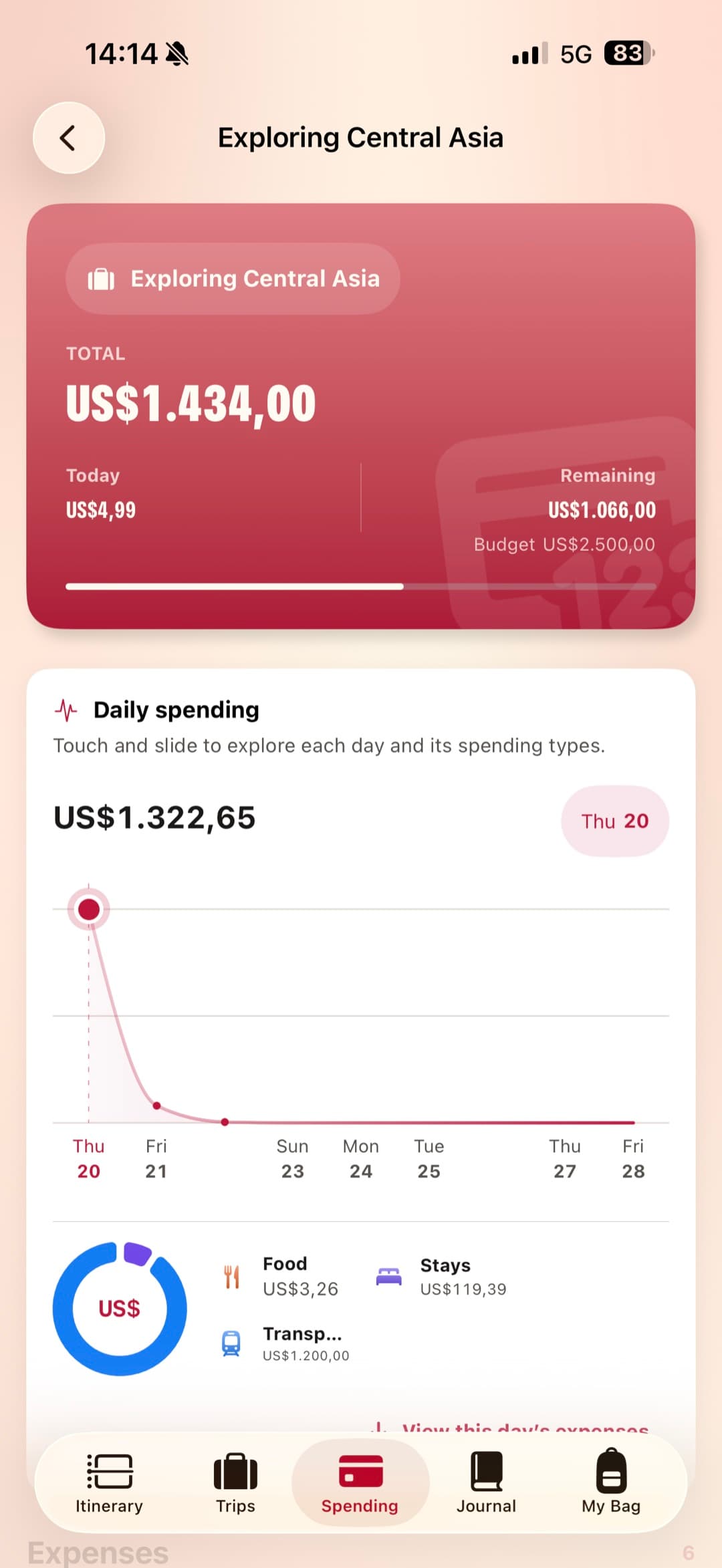Select Sun 23 on the spending chart
This screenshot has width=722, height=1568.
click(x=293, y=1158)
